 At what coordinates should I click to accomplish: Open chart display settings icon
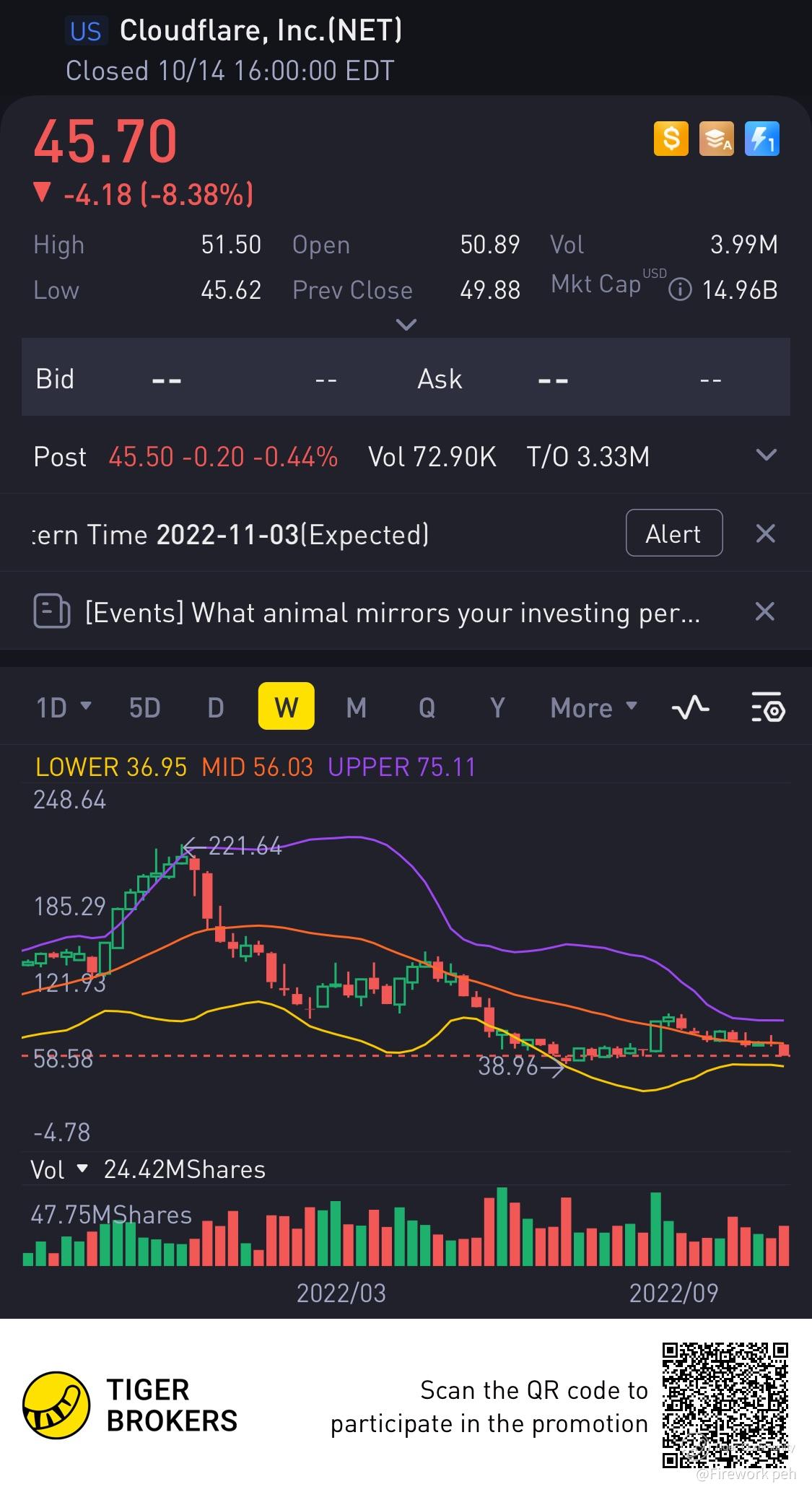point(768,707)
